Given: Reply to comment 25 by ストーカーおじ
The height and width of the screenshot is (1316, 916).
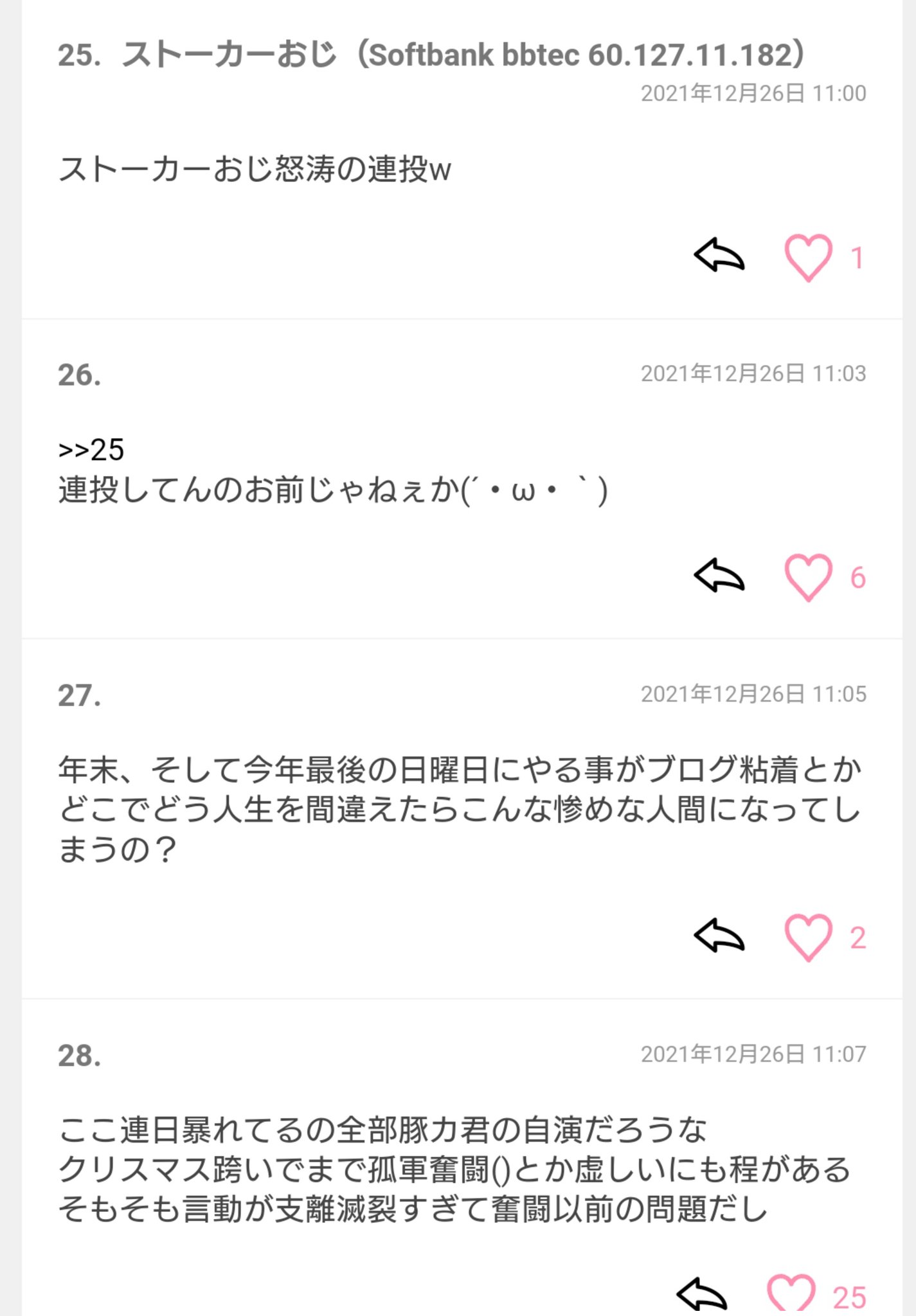Looking at the screenshot, I should coord(719,256).
